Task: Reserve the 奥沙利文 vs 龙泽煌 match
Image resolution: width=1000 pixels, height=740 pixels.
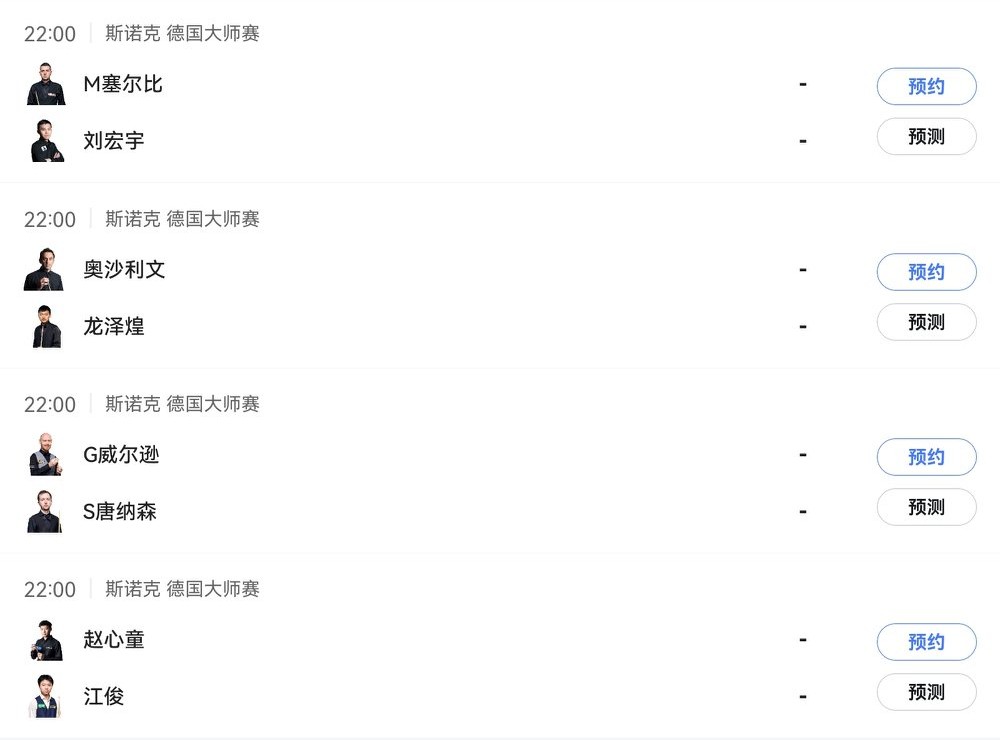Action: (926, 272)
